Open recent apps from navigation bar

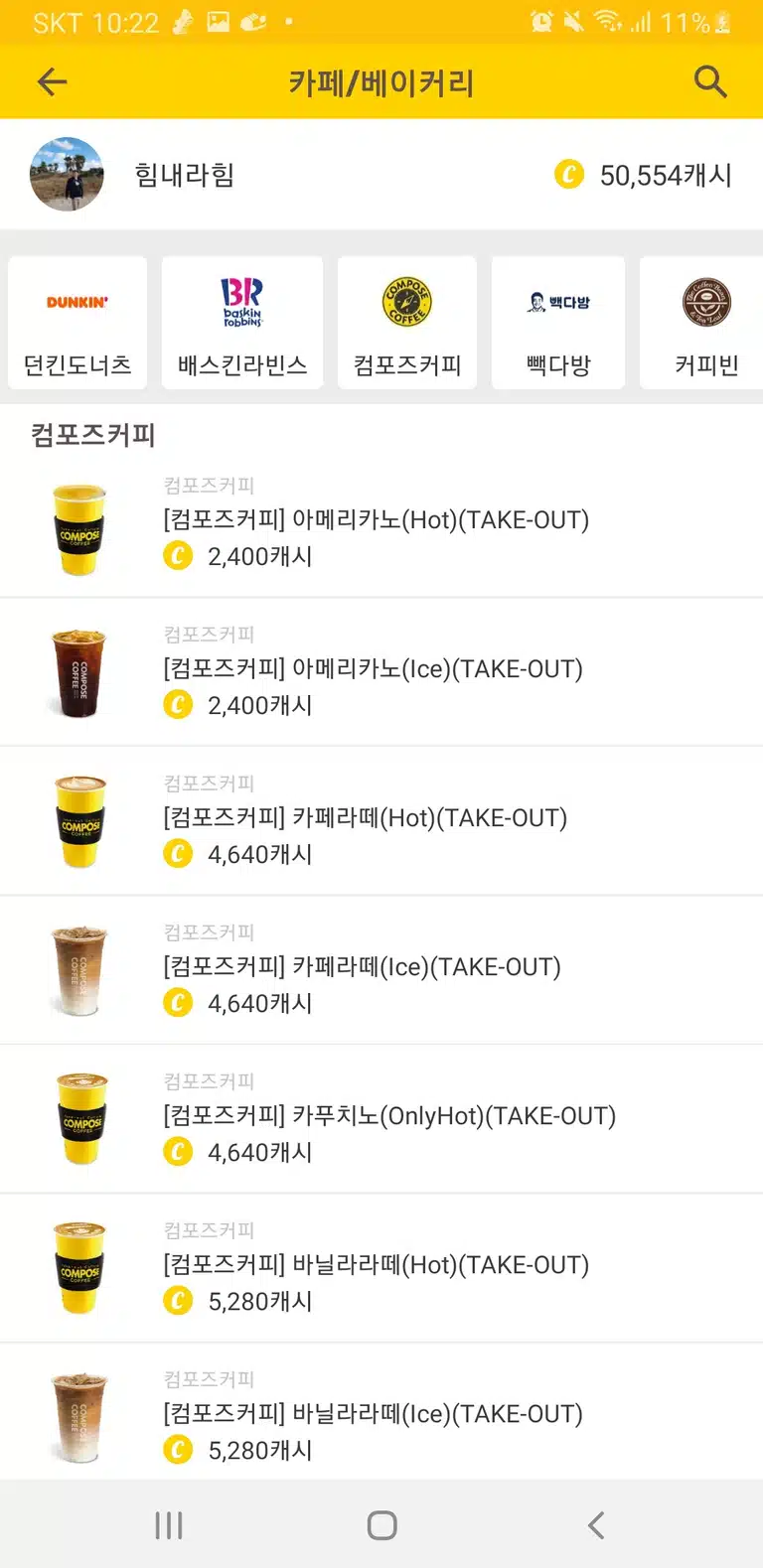pyautogui.click(x=169, y=1525)
